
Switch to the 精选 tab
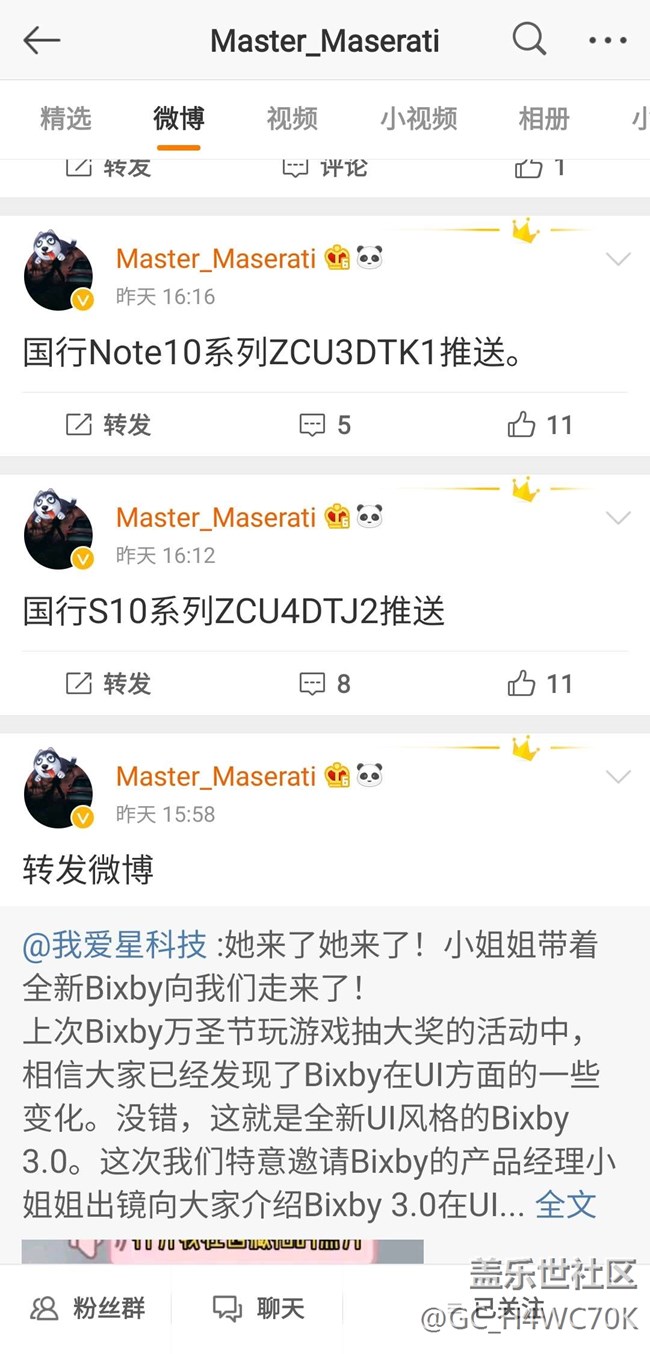pyautogui.click(x=66, y=118)
